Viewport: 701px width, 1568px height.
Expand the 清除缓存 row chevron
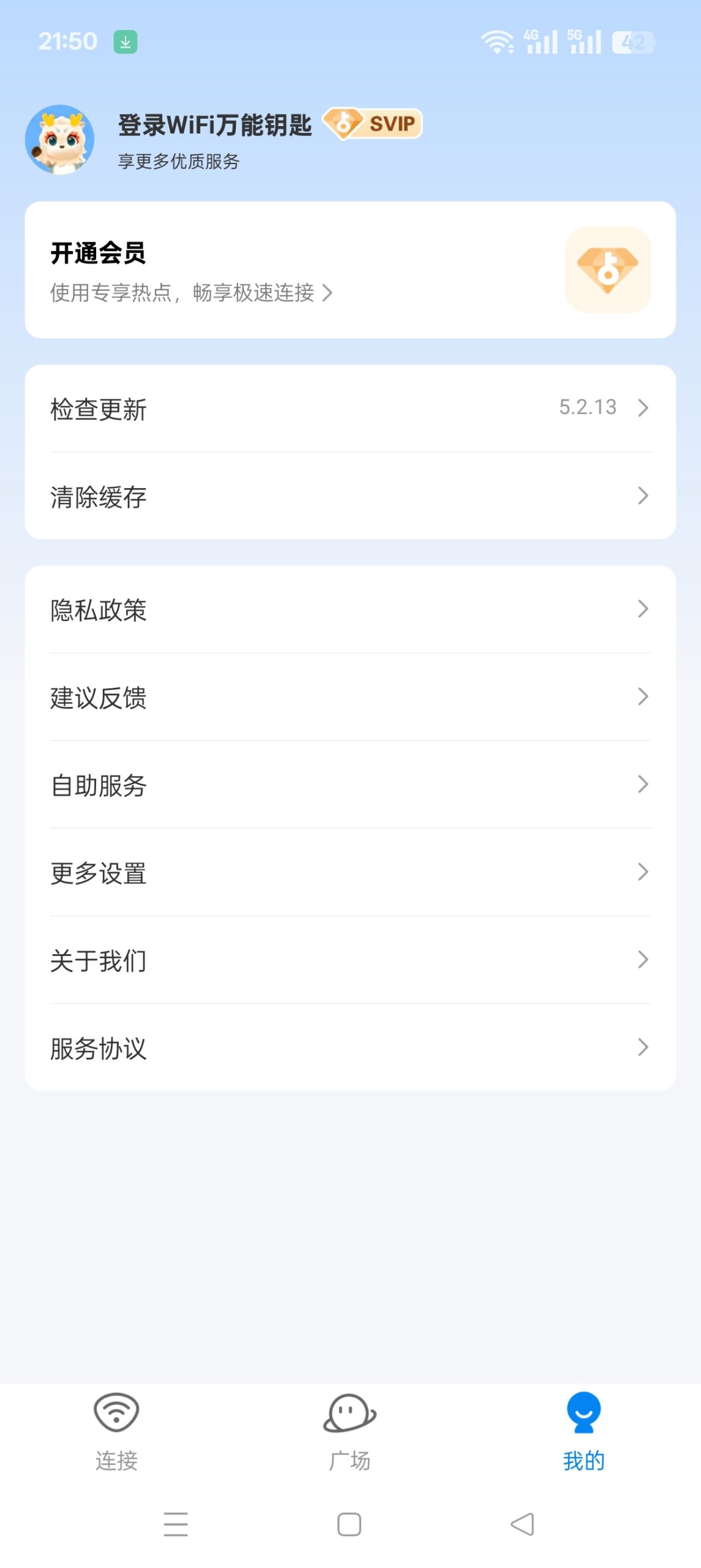tap(641, 497)
